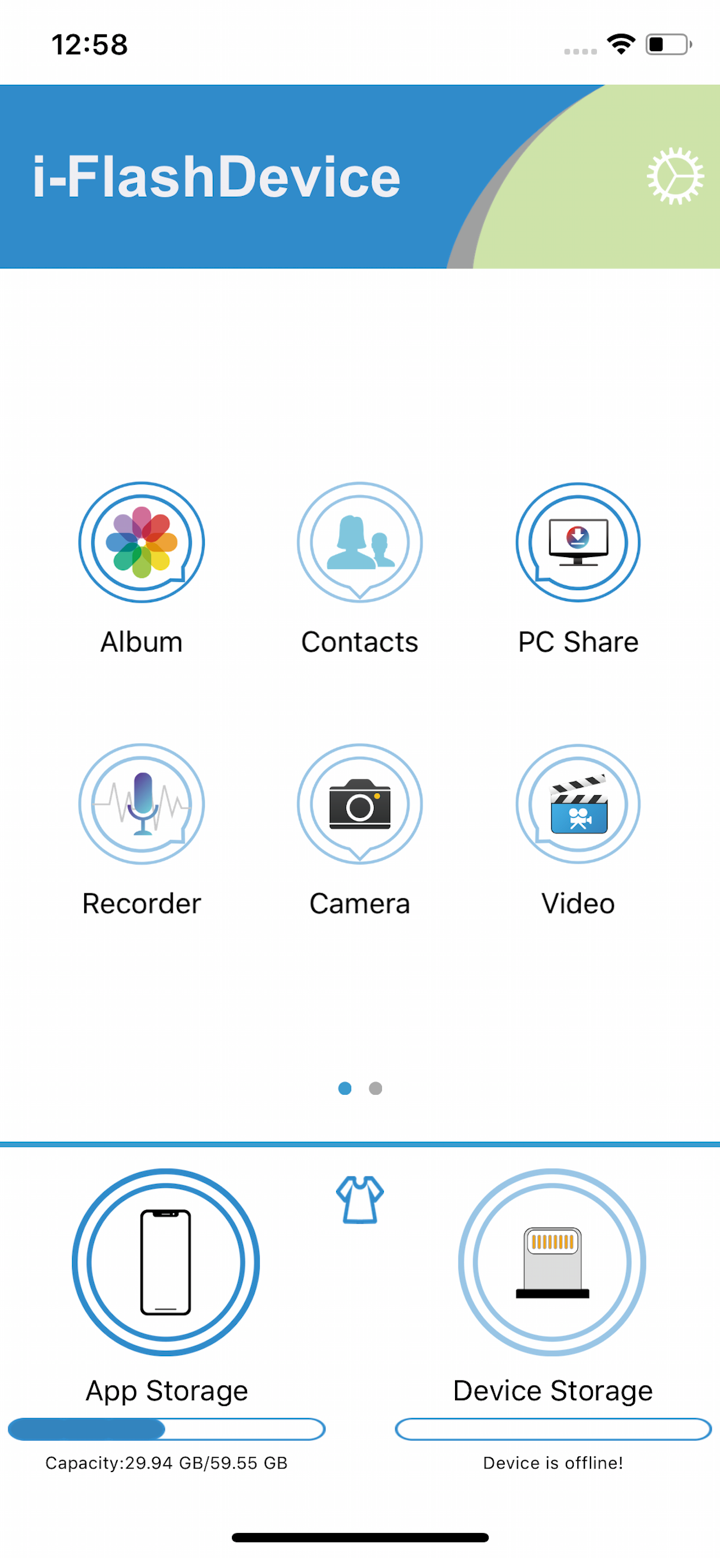Click the capacity text label
The width and height of the screenshot is (720, 1558).
pos(166,1462)
